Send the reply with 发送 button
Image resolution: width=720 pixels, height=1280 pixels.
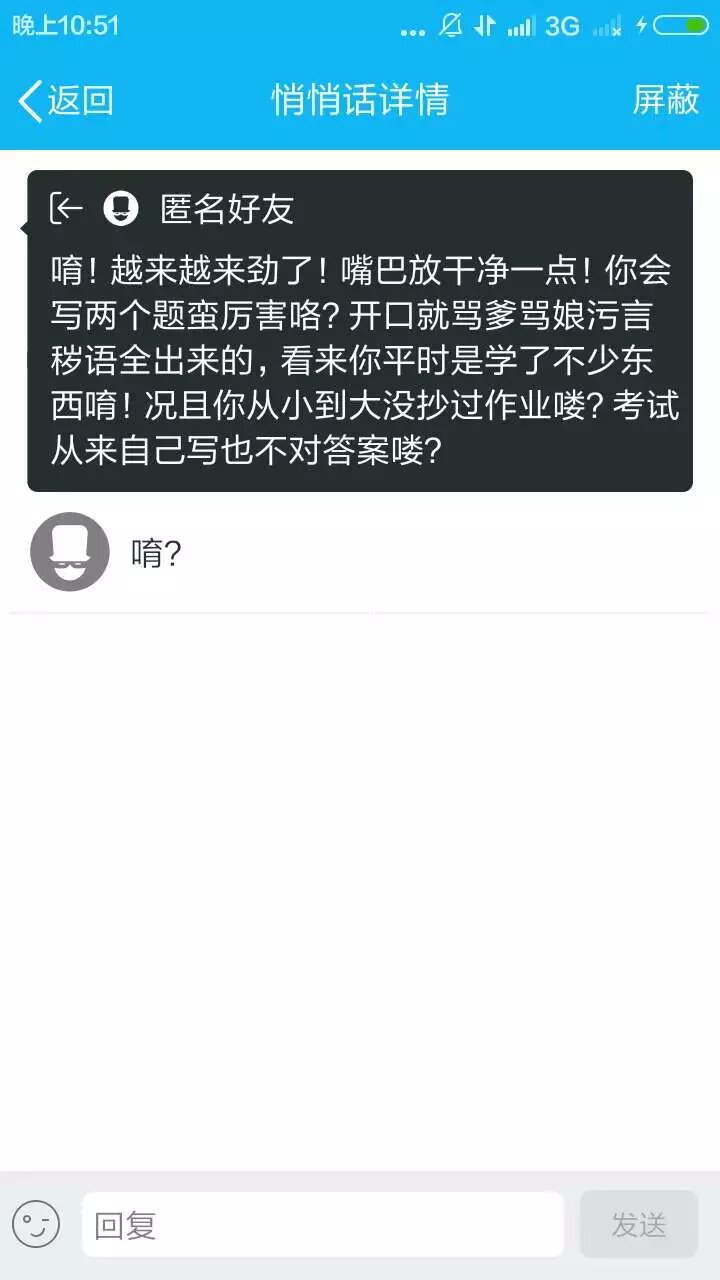point(638,1224)
